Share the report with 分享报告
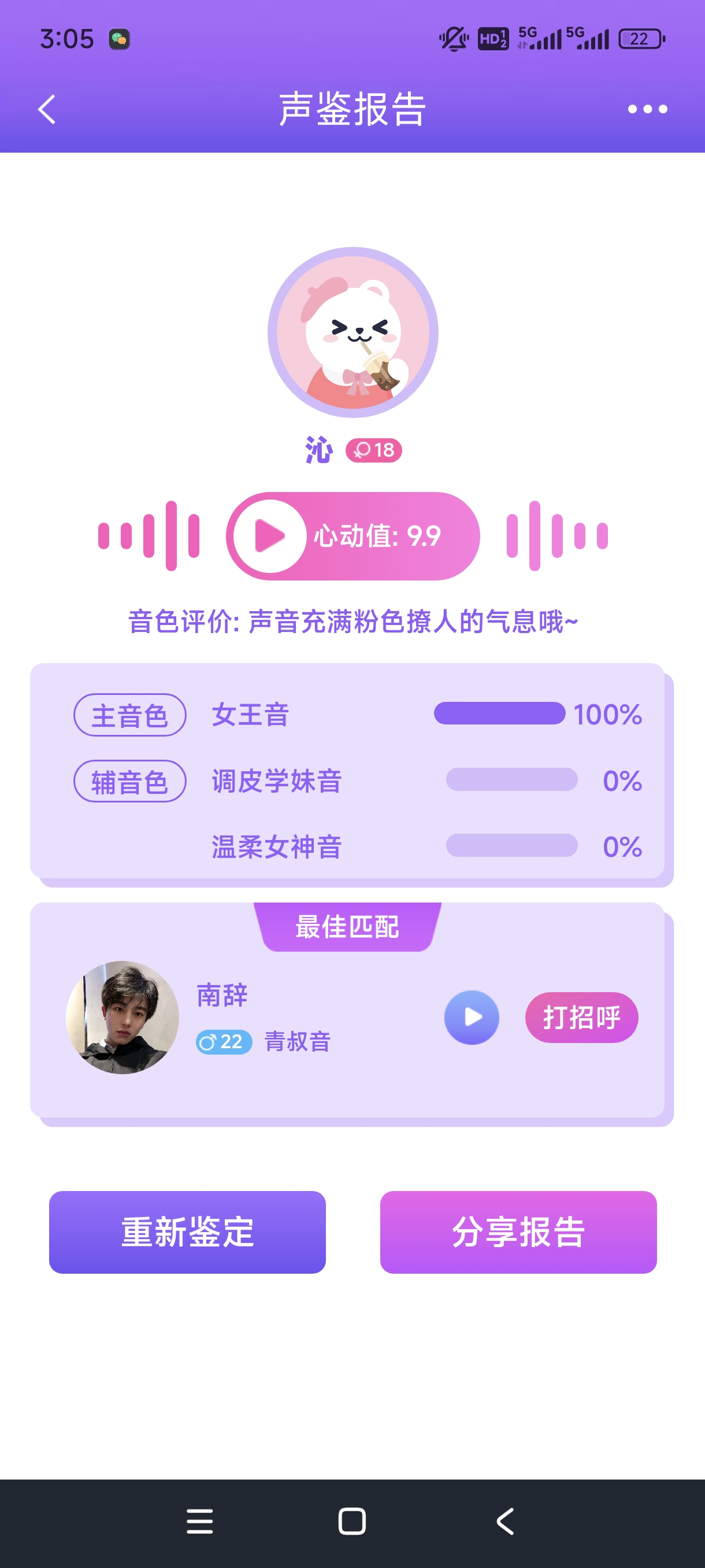Viewport: 705px width, 1568px height. click(518, 1232)
